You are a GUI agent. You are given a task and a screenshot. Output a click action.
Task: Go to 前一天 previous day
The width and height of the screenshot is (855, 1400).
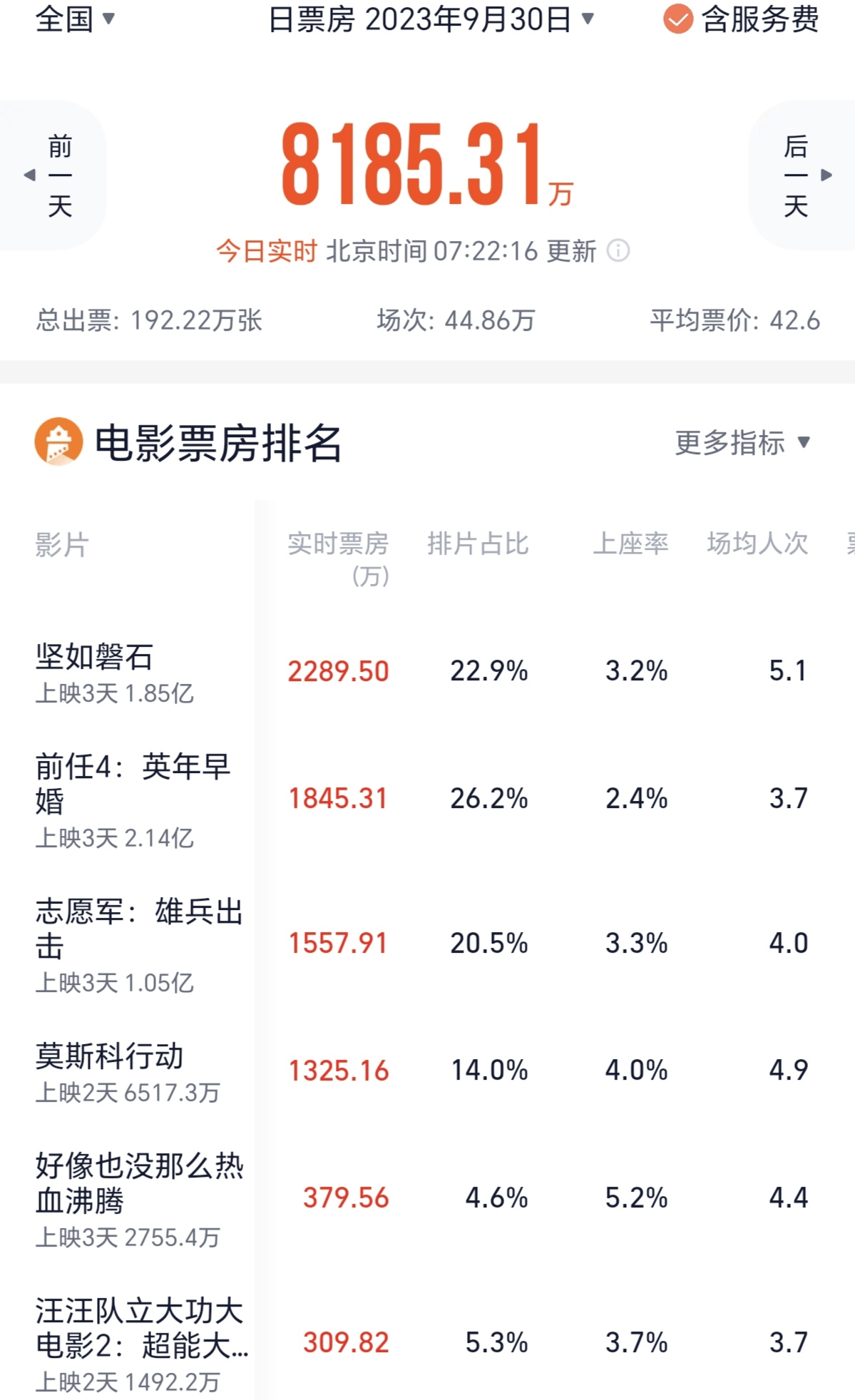pos(53,175)
